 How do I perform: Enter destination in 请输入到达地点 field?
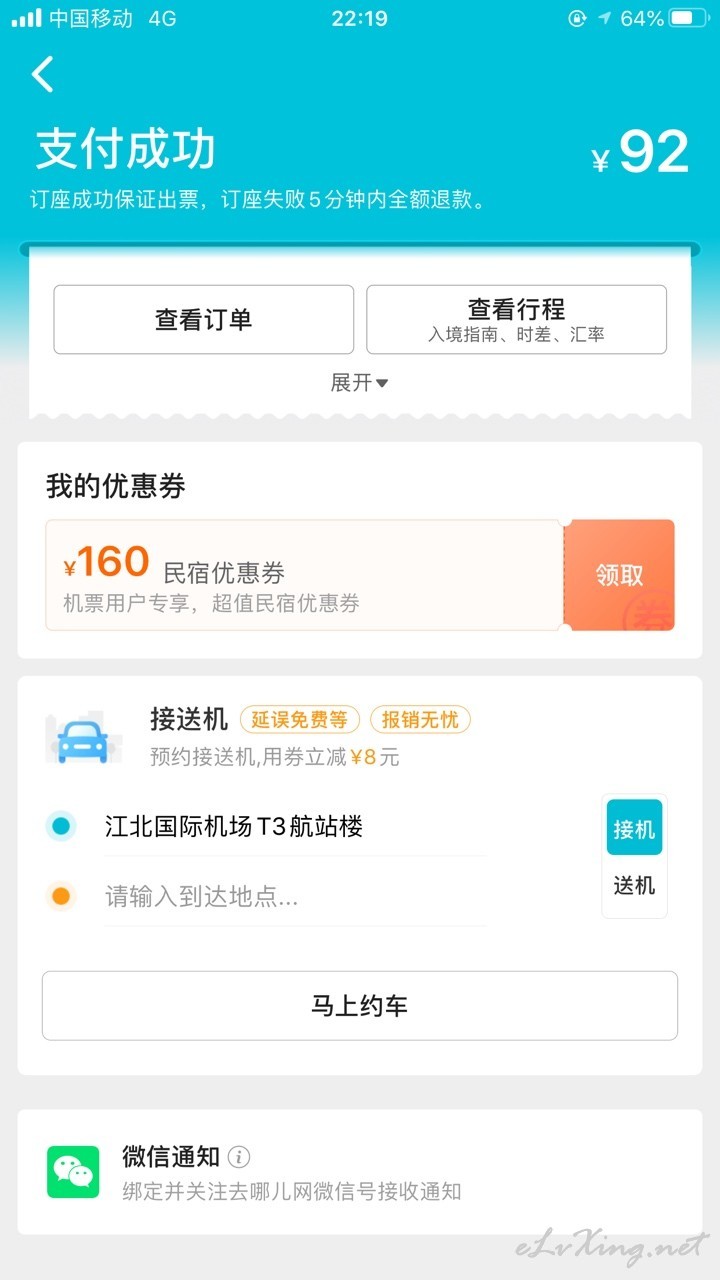coord(296,896)
